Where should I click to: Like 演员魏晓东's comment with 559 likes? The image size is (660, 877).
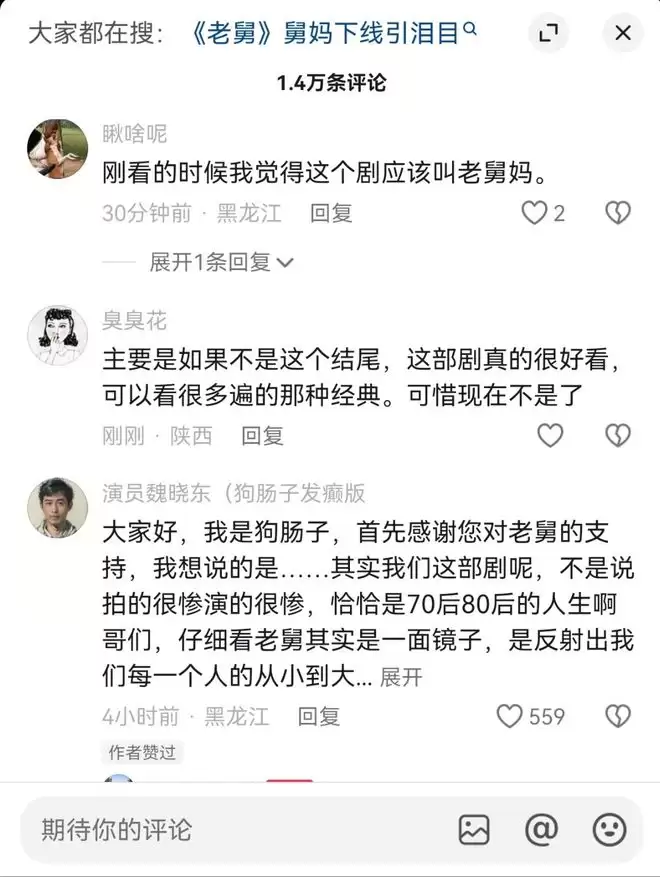tap(511, 716)
